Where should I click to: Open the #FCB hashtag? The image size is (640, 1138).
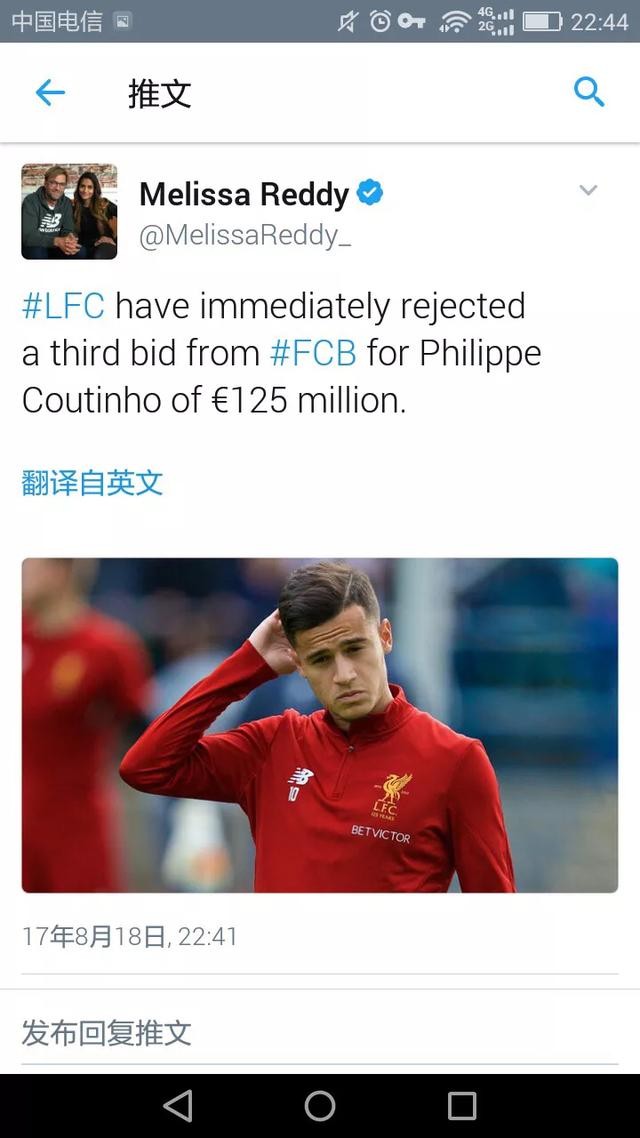click(313, 353)
